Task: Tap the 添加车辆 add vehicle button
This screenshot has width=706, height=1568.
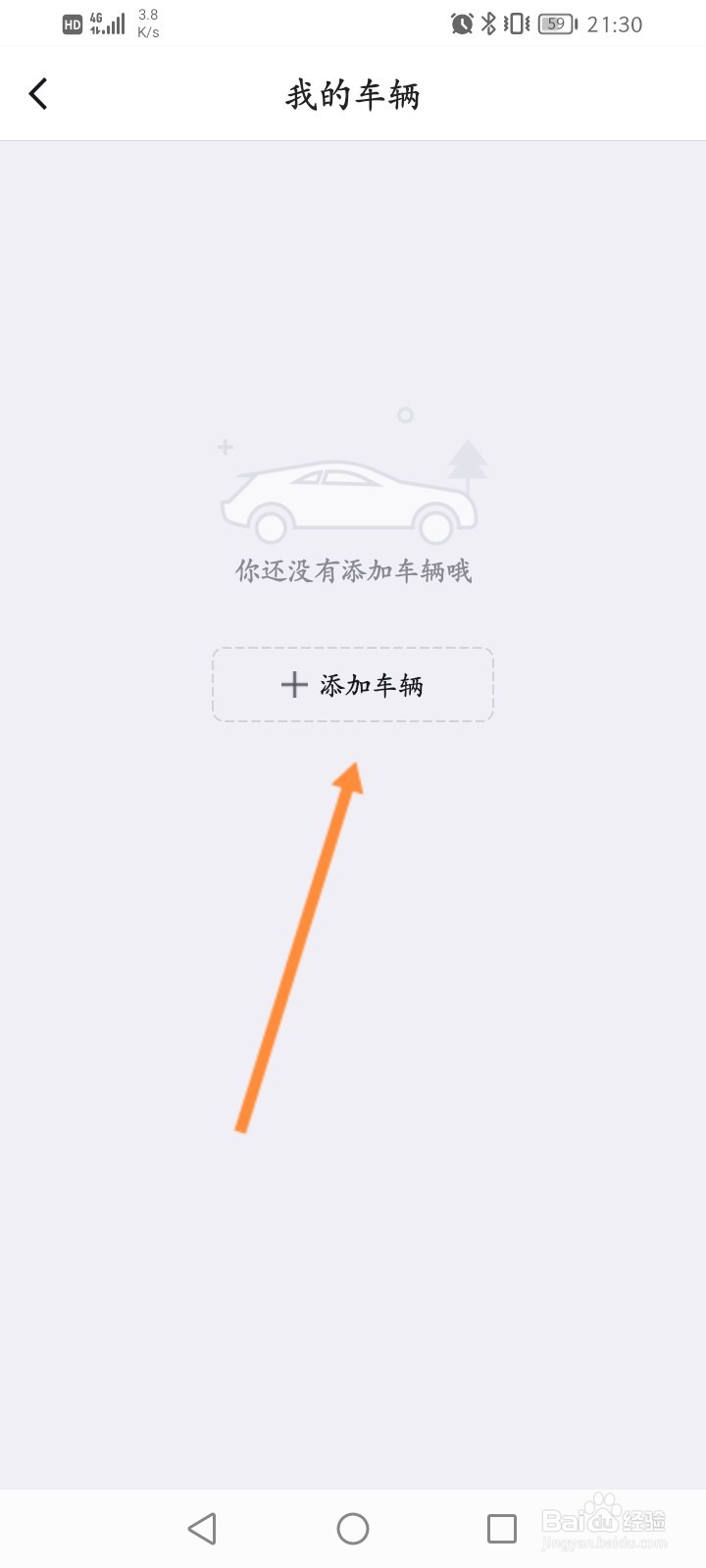Action: click(x=351, y=685)
